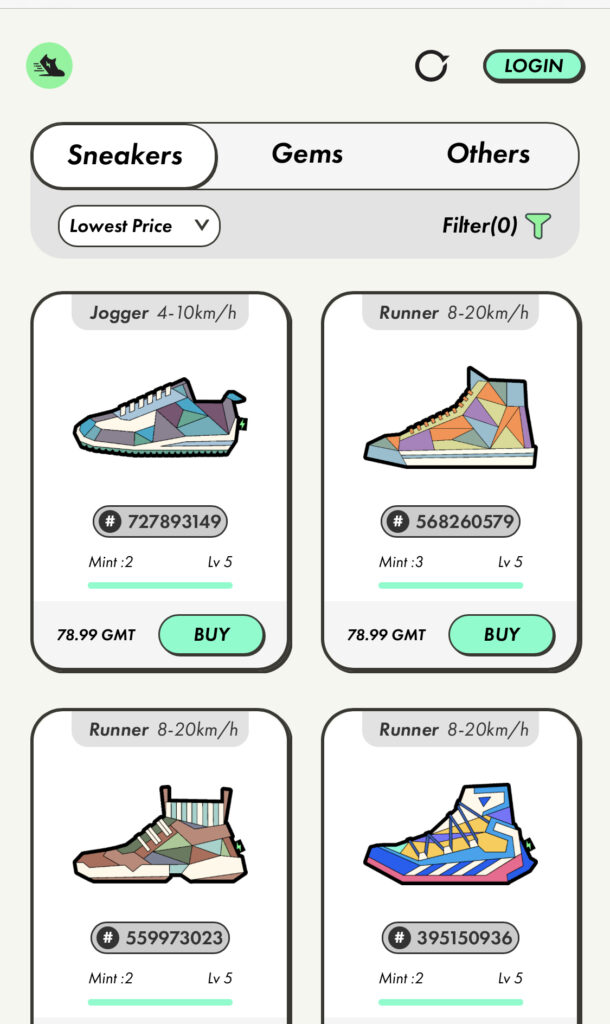The width and height of the screenshot is (610, 1024).
Task: Buy Jogger sneaker #727893149
Action: click(x=211, y=634)
